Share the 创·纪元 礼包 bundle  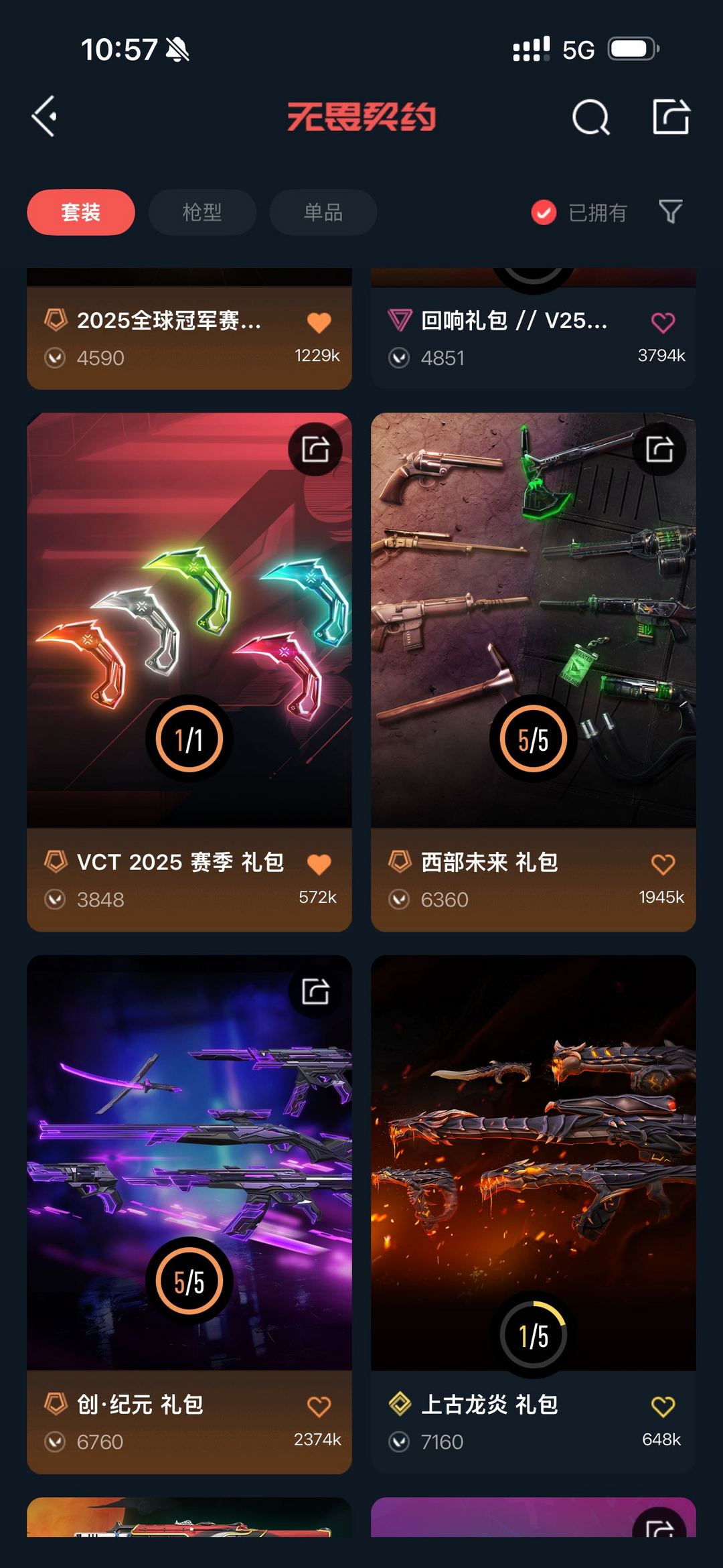click(x=315, y=991)
